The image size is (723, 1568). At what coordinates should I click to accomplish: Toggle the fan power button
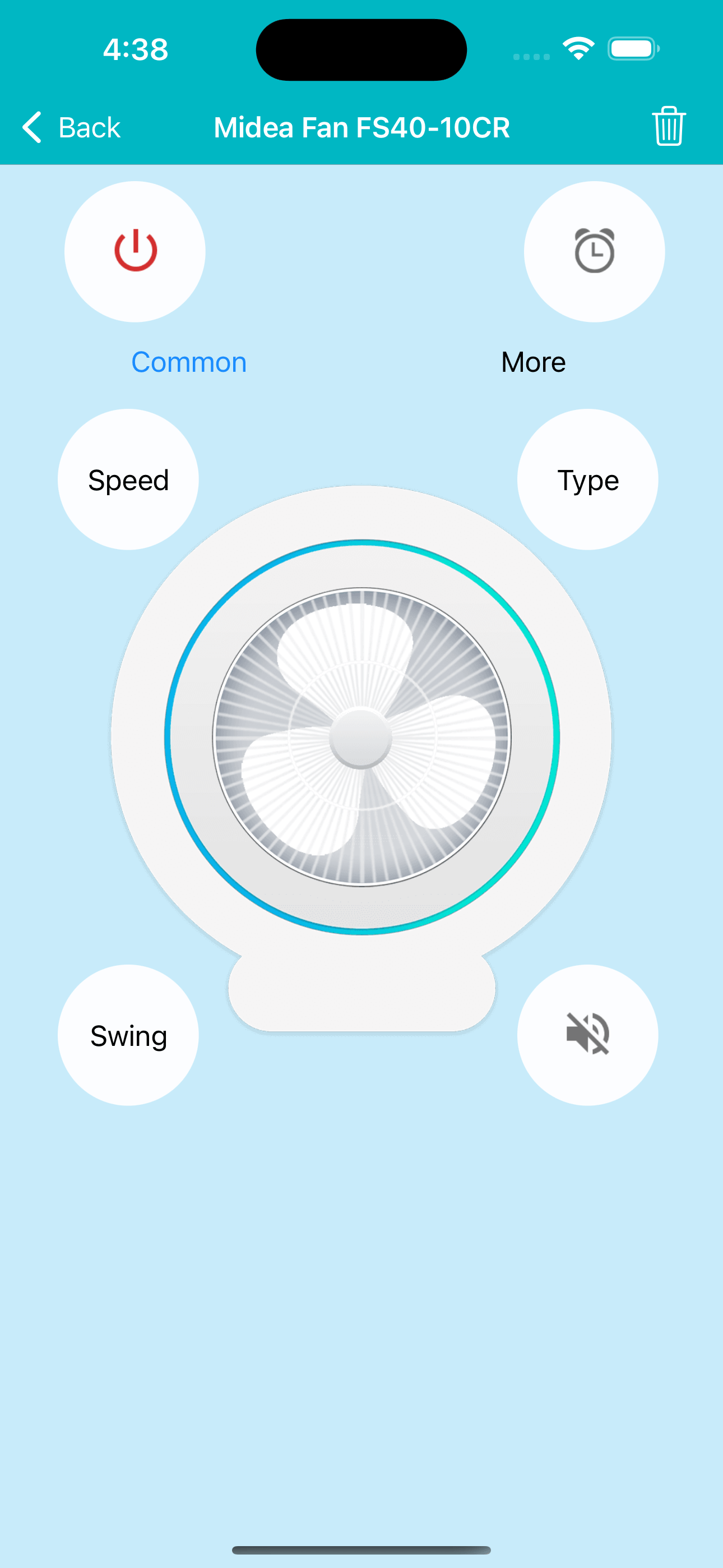tap(135, 251)
